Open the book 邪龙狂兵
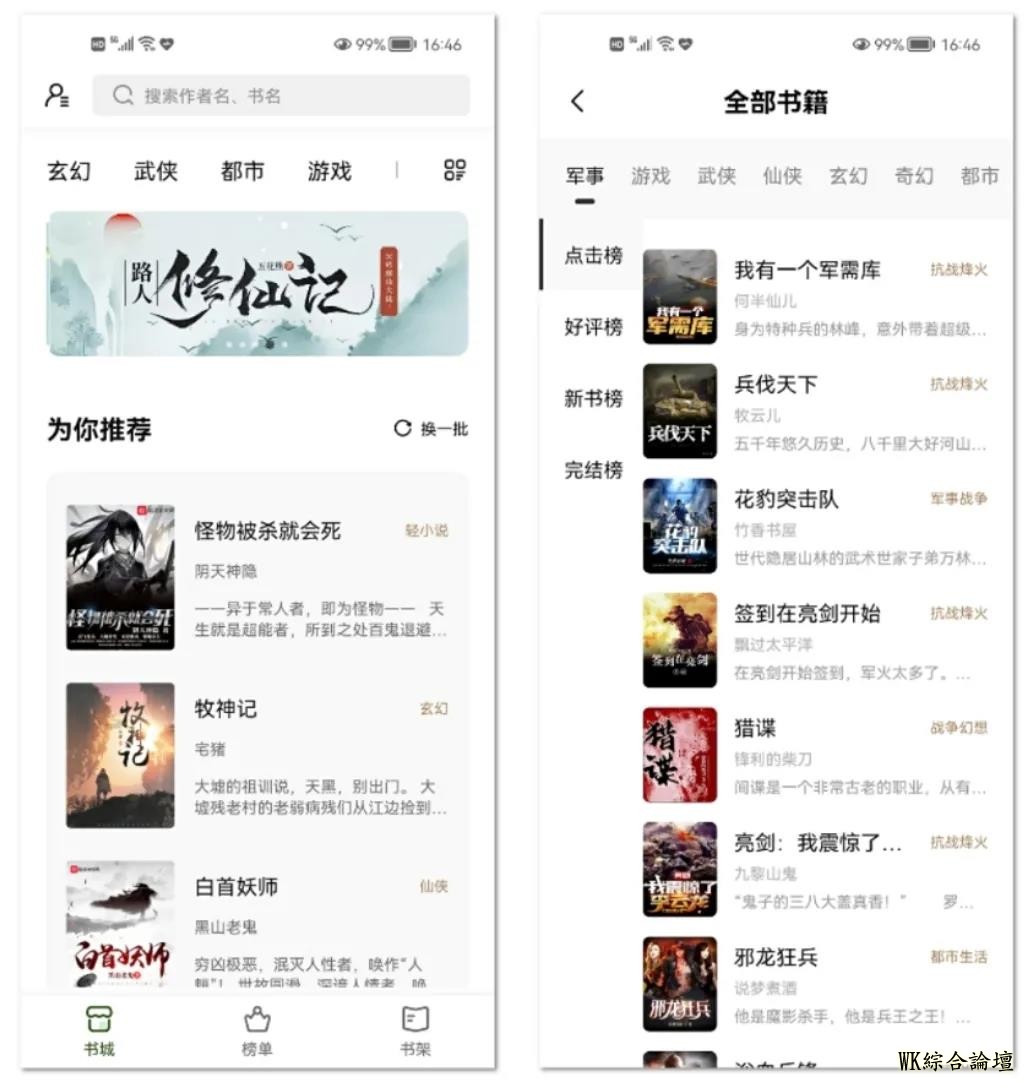Image resolution: width=1032 pixels, height=1092 pixels. (x=776, y=957)
